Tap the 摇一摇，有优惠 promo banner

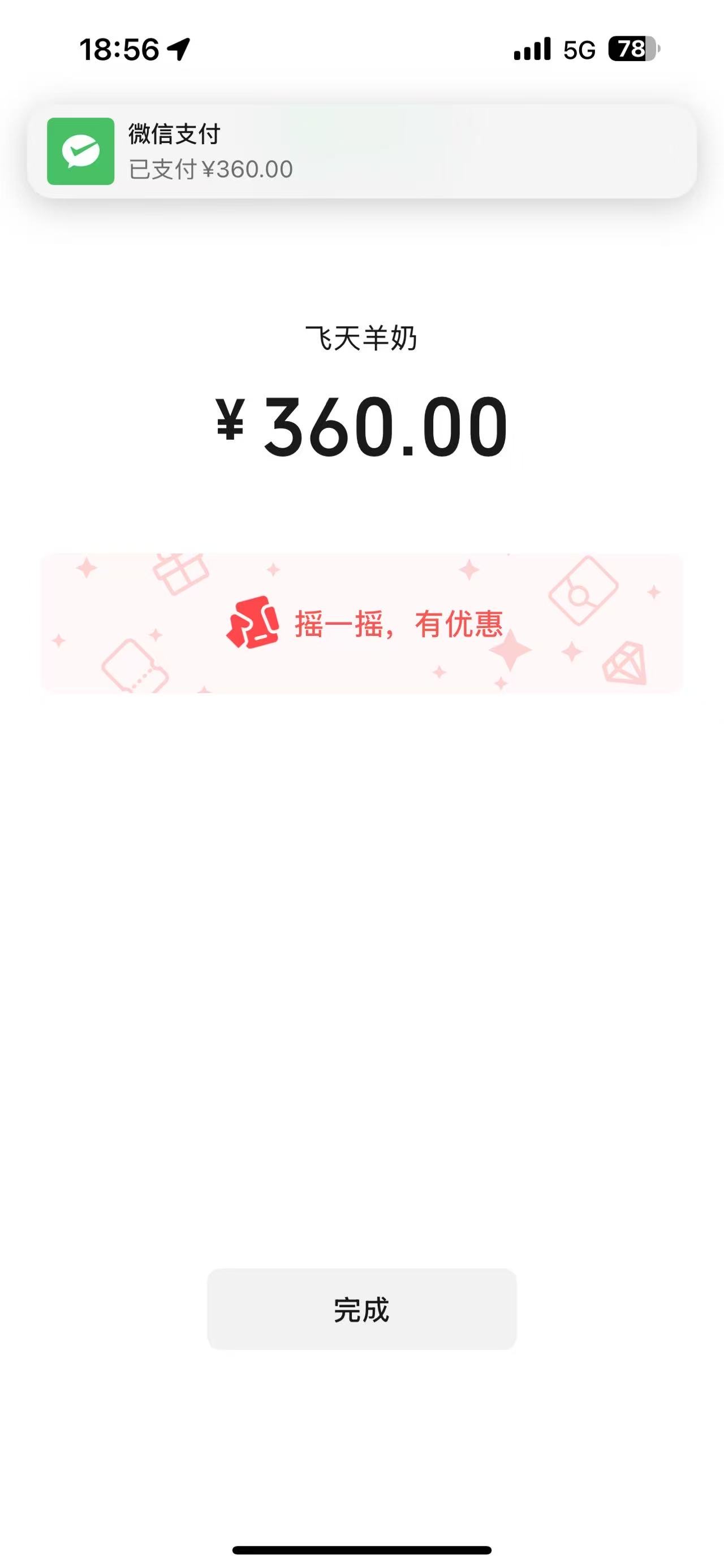[x=361, y=623]
